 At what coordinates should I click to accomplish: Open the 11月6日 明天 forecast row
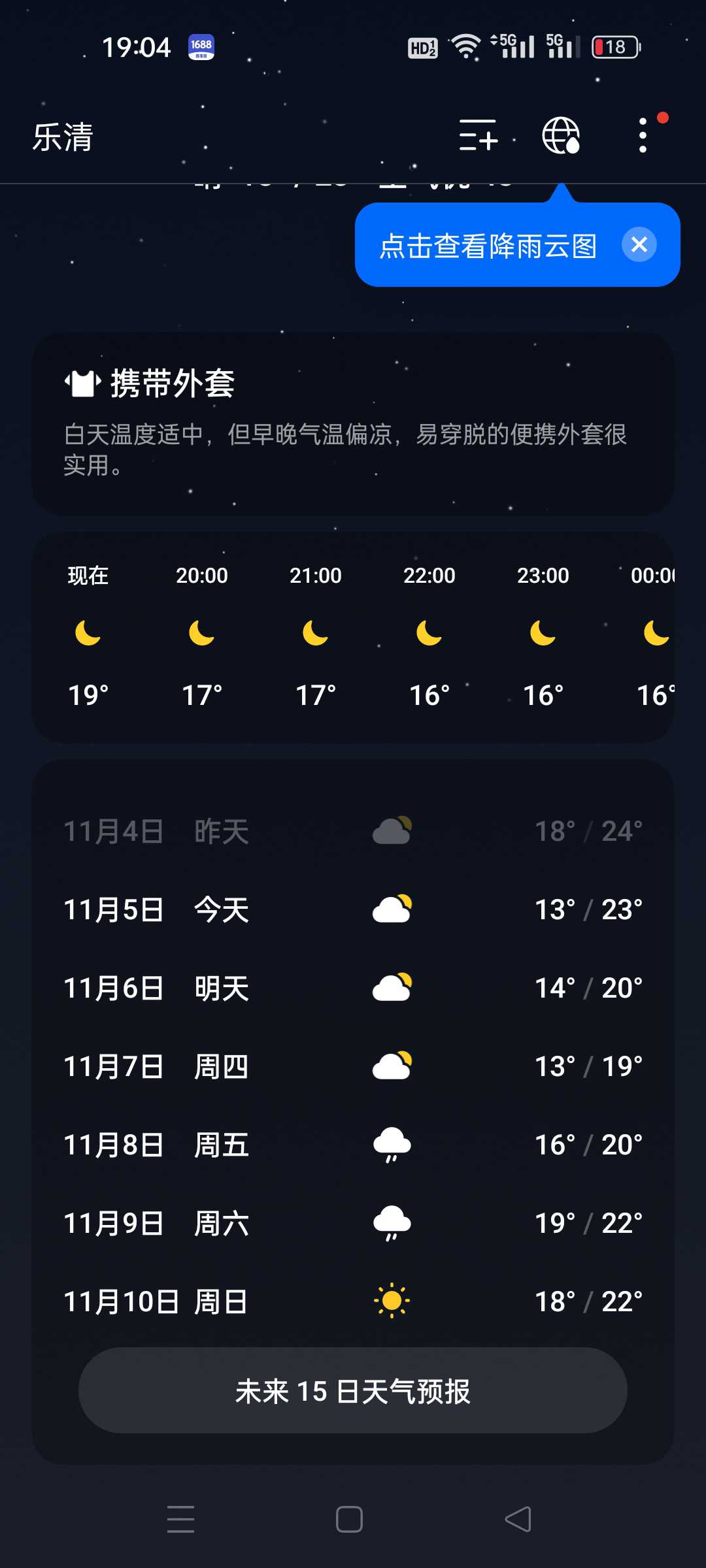[353, 988]
